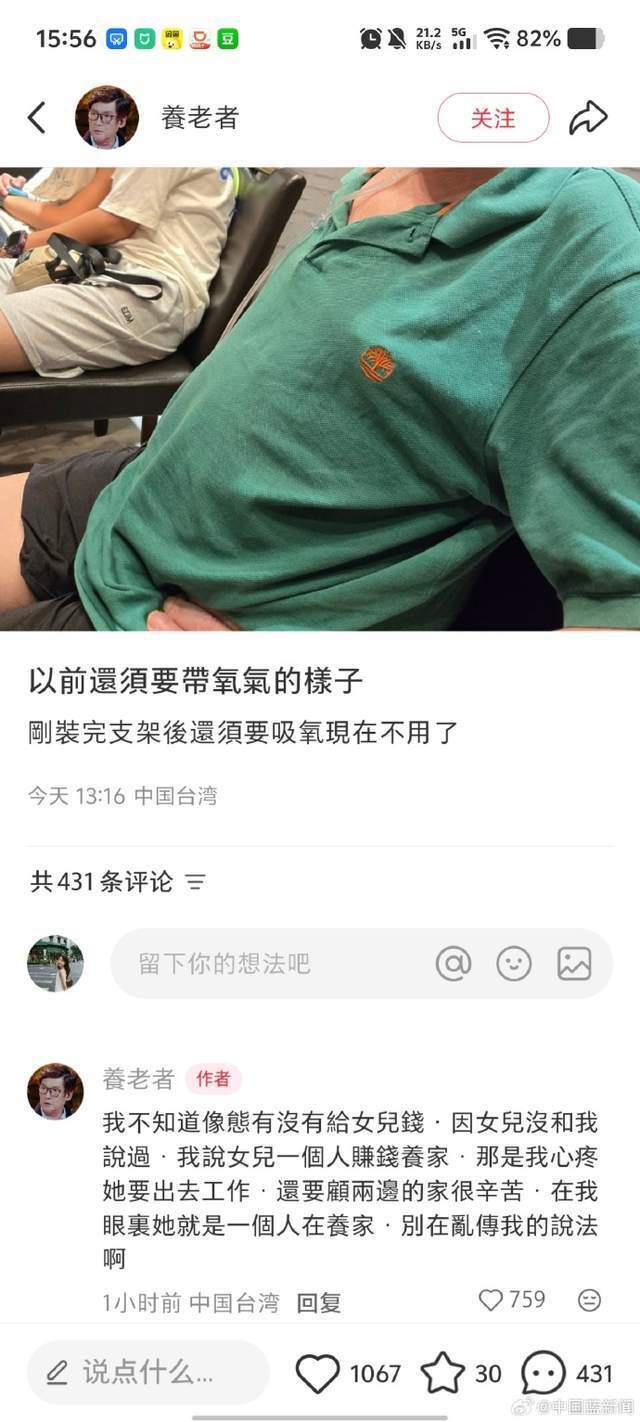Open 養老者's profile from the header avatar
This screenshot has width=640, height=1422.
107,118
